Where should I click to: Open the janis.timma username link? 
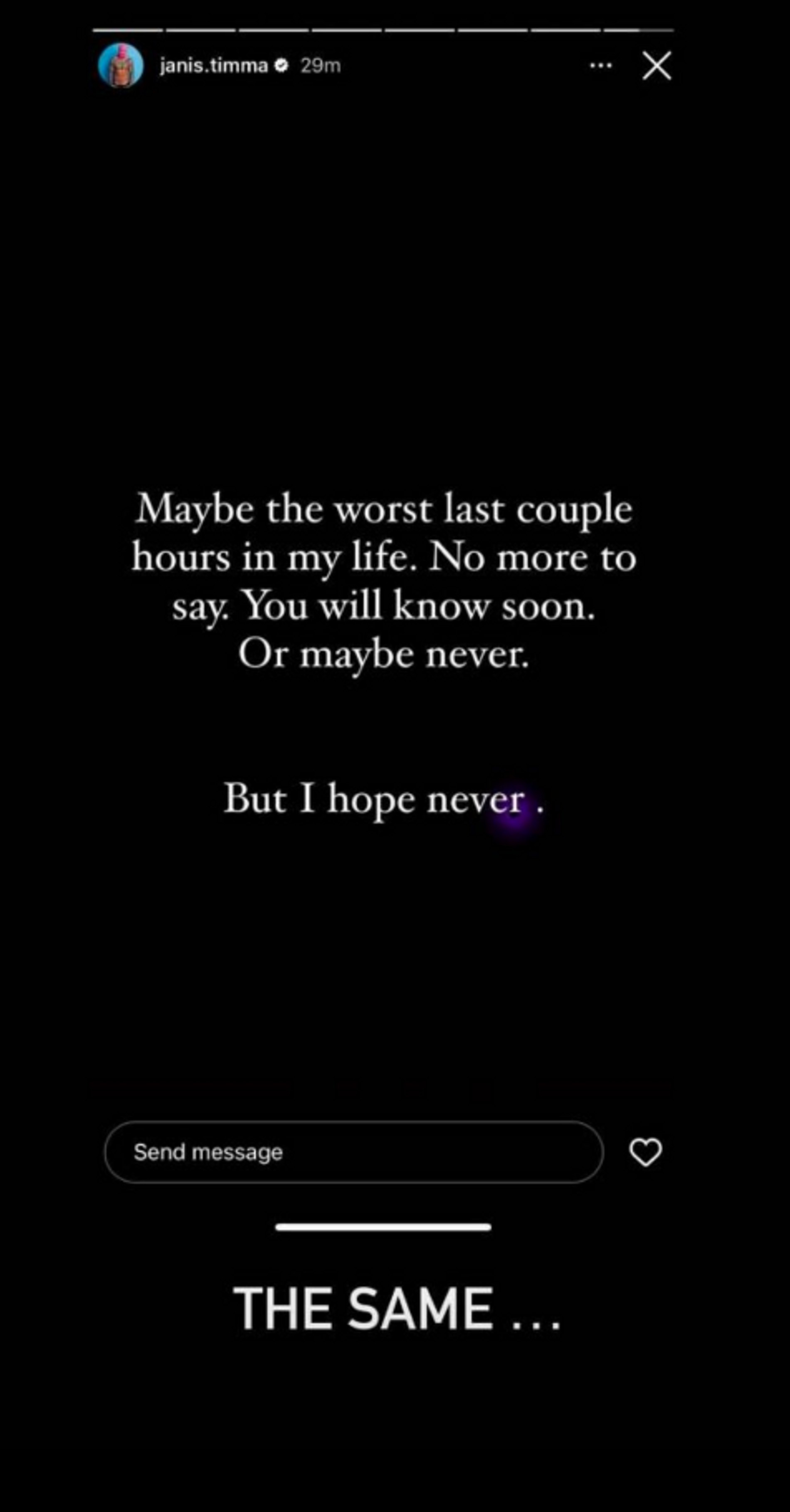pyautogui.click(x=214, y=66)
